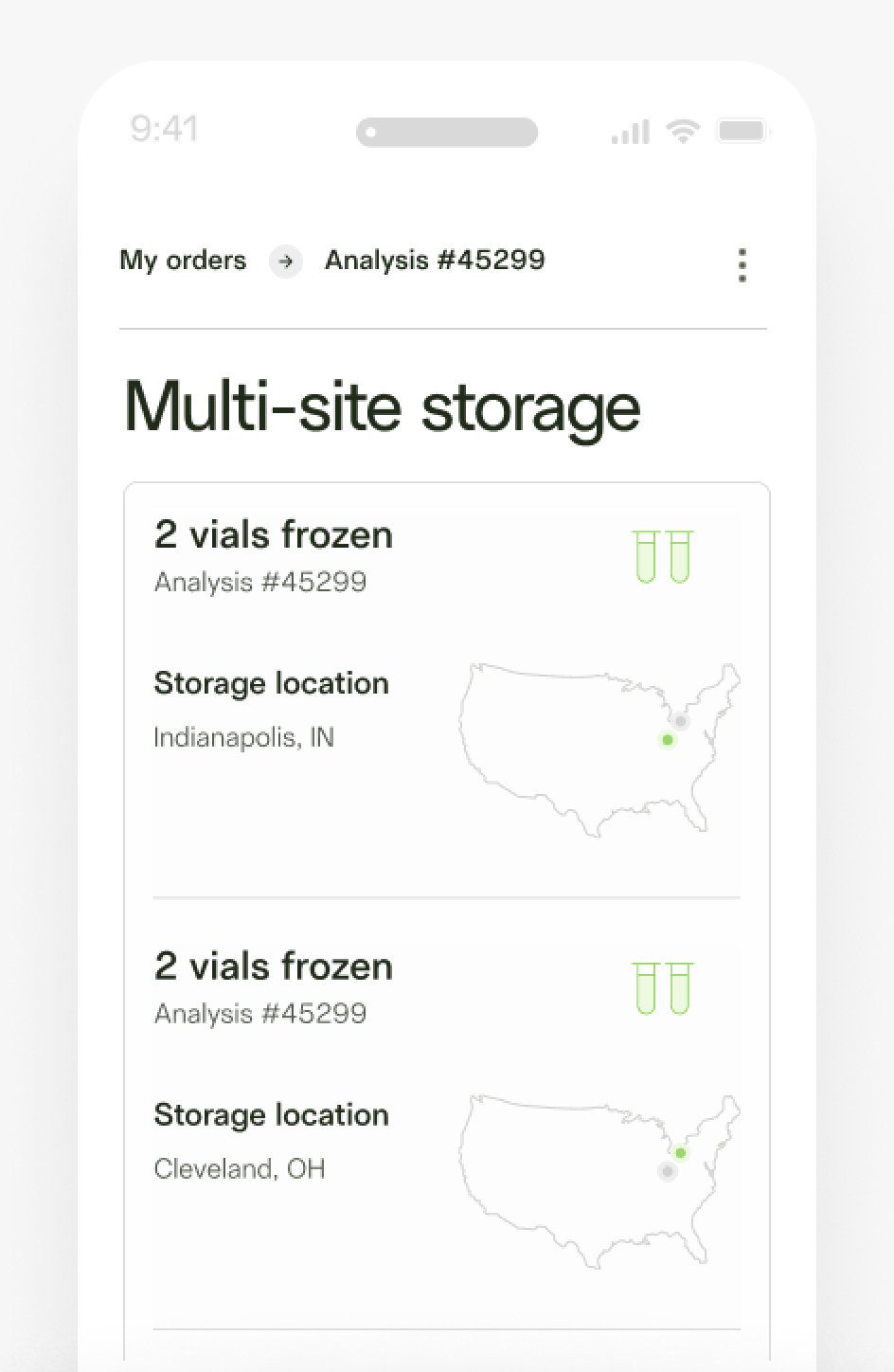This screenshot has width=894, height=1372.
Task: Open the three-dot options menu
Action: coord(742,266)
